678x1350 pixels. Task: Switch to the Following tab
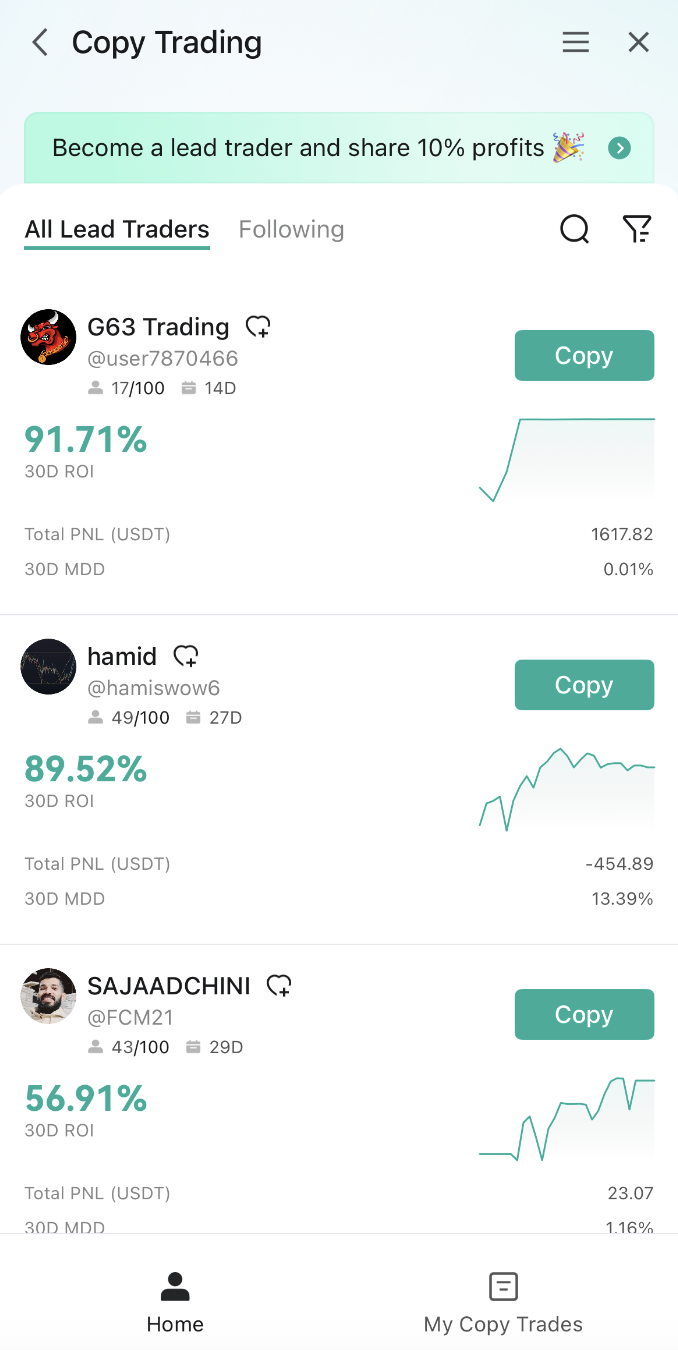pyautogui.click(x=291, y=229)
